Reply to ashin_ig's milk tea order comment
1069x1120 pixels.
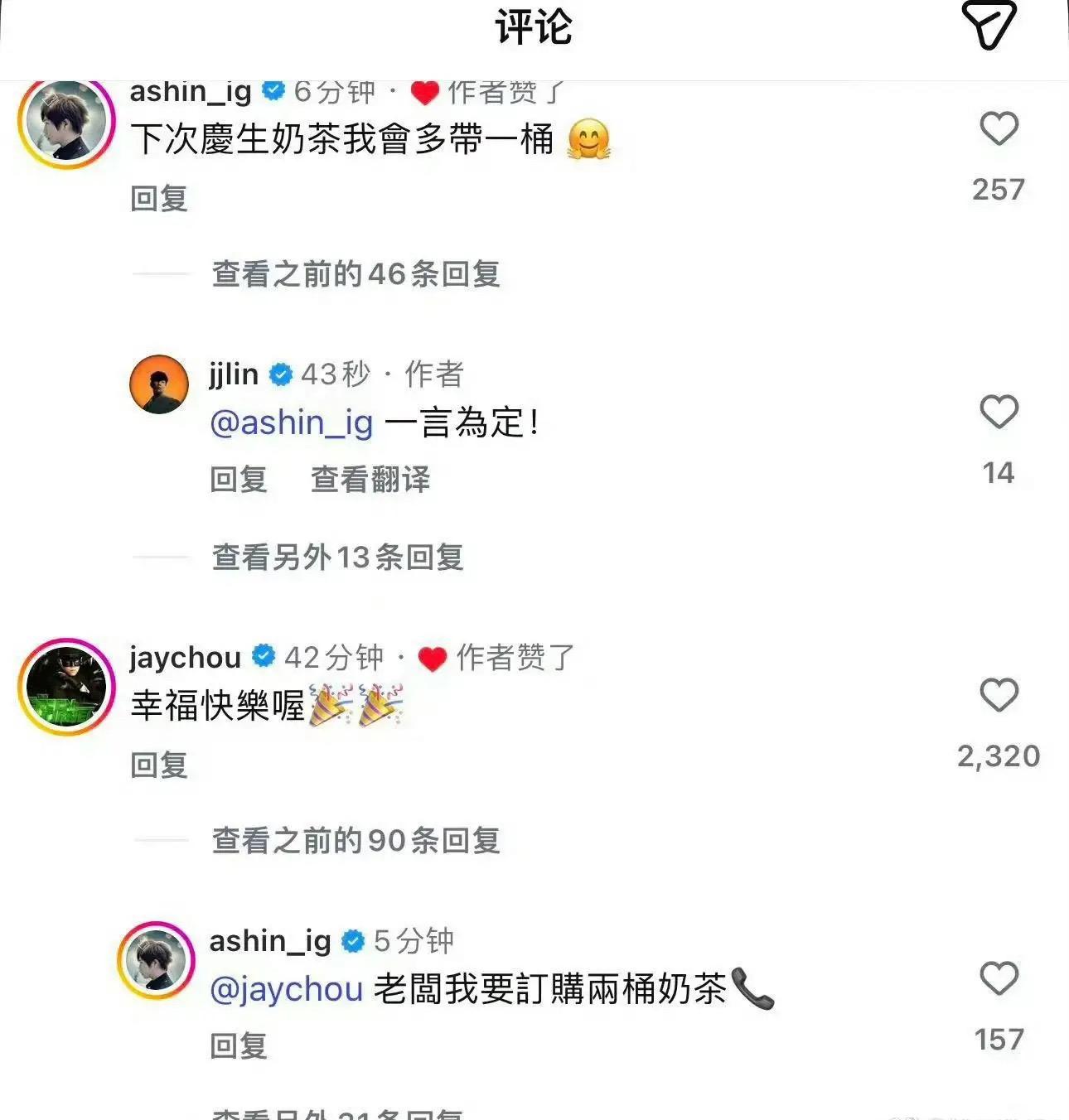click(239, 1046)
